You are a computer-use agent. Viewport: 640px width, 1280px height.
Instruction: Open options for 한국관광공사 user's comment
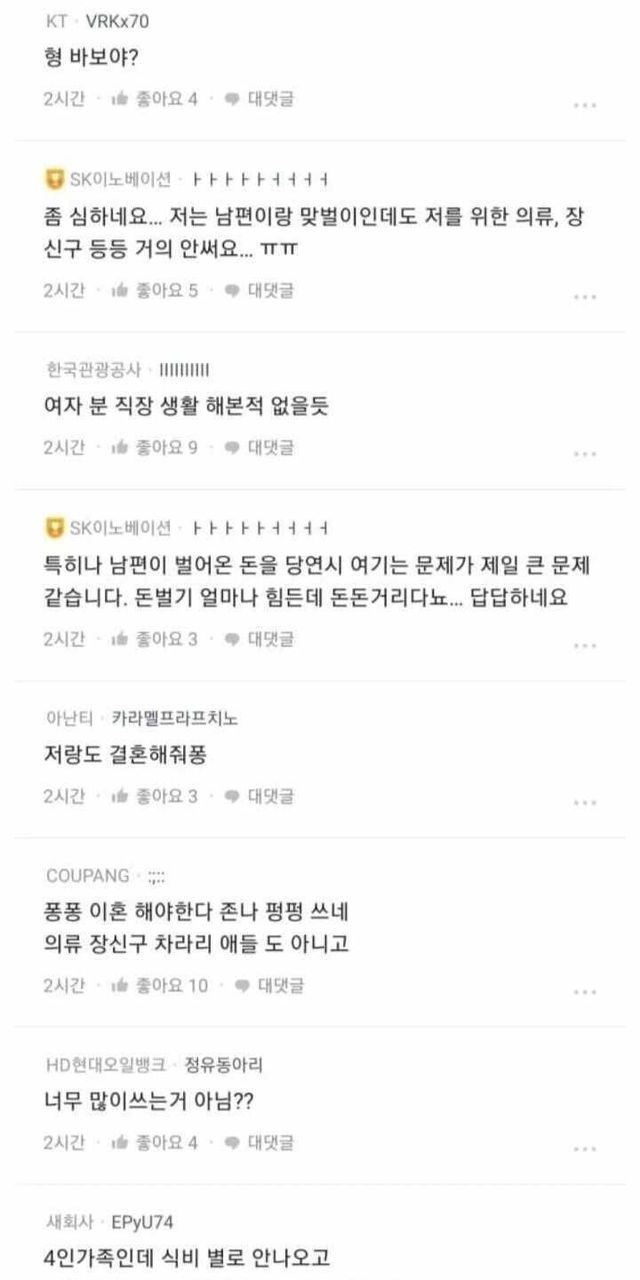[585, 454]
